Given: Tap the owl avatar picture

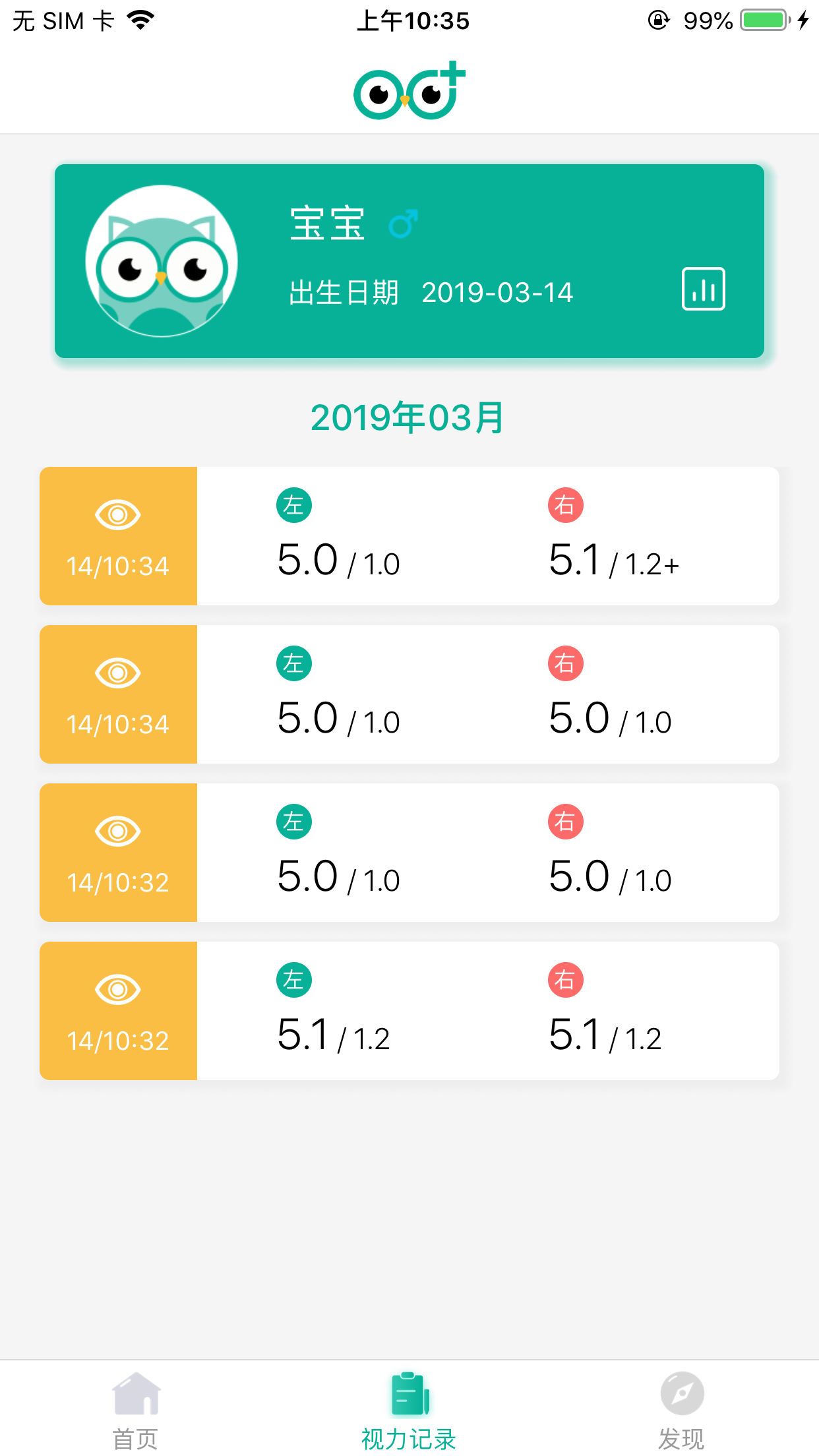Looking at the screenshot, I should (160, 260).
